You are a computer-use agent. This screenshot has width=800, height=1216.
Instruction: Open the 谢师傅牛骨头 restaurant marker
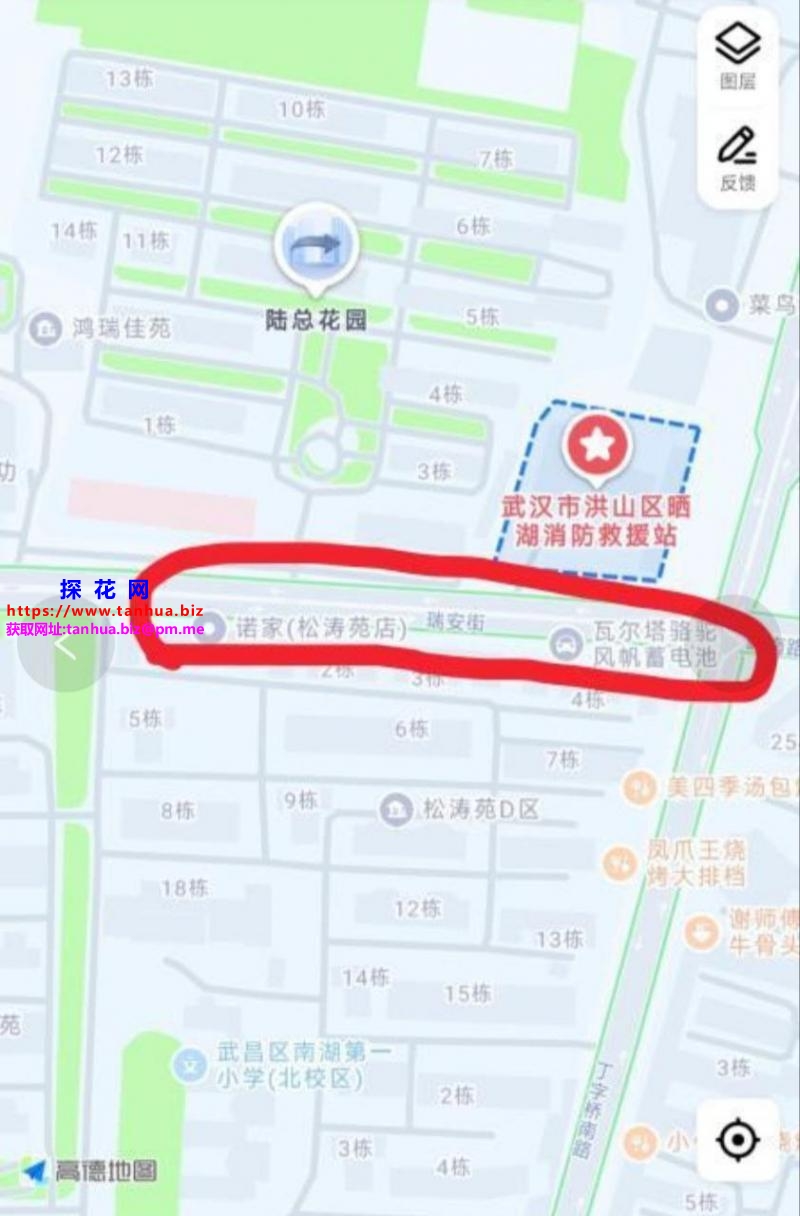pos(701,931)
